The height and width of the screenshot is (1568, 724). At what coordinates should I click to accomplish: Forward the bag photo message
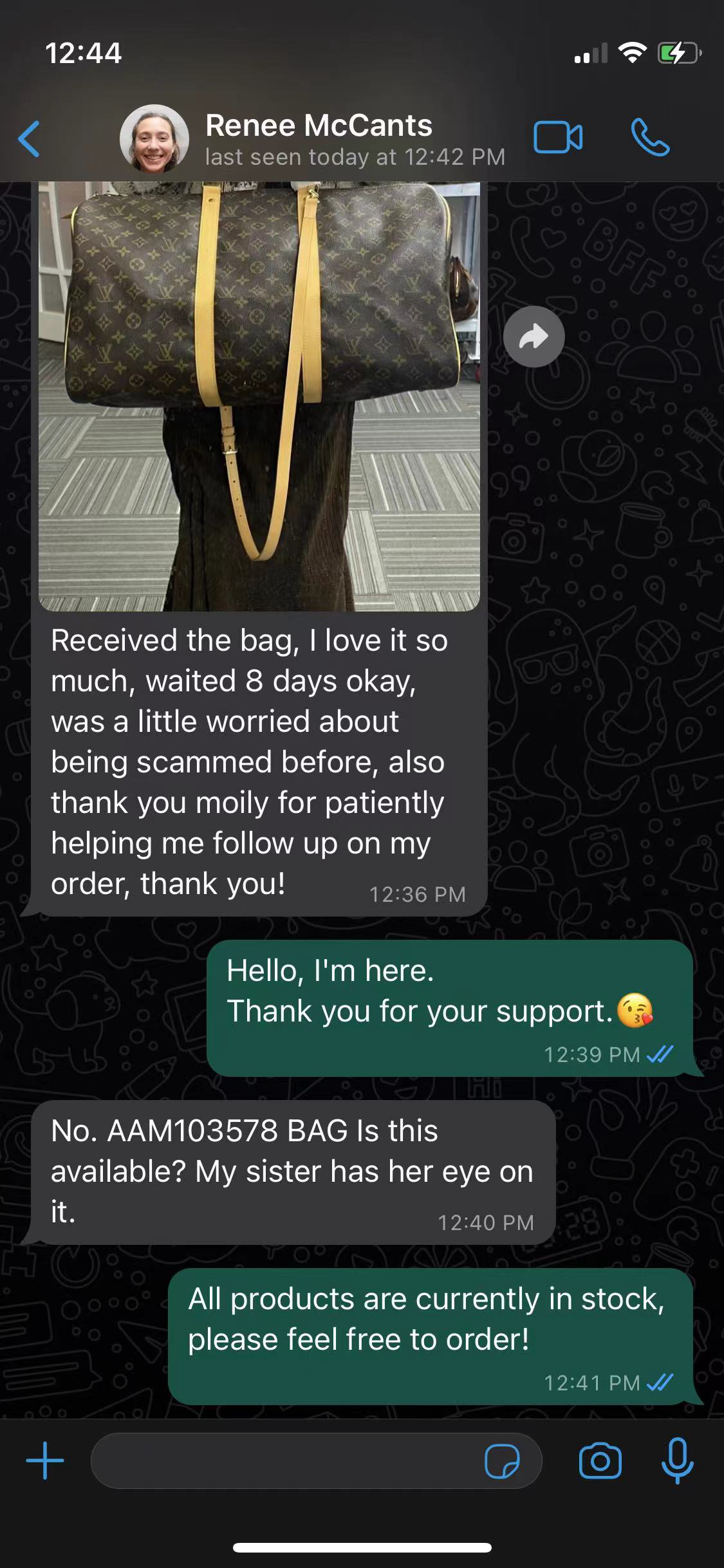point(534,337)
